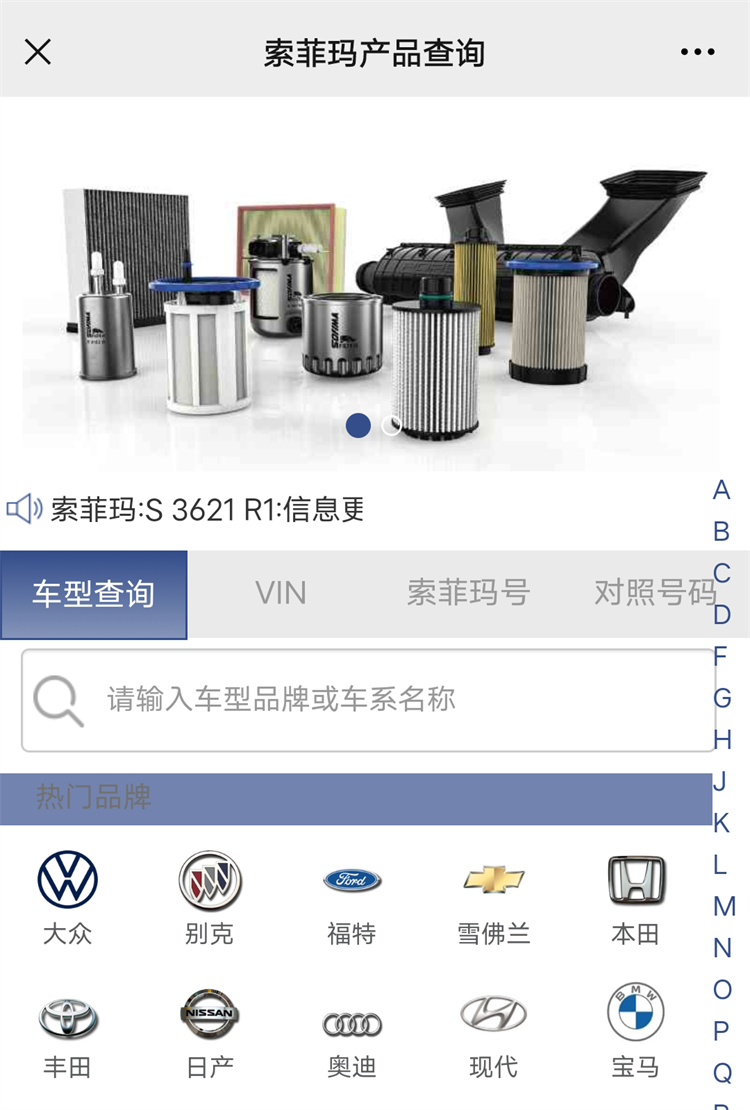The width and height of the screenshot is (750, 1110).
Task: Open the 雪佛兰 brand
Action: (x=493, y=897)
